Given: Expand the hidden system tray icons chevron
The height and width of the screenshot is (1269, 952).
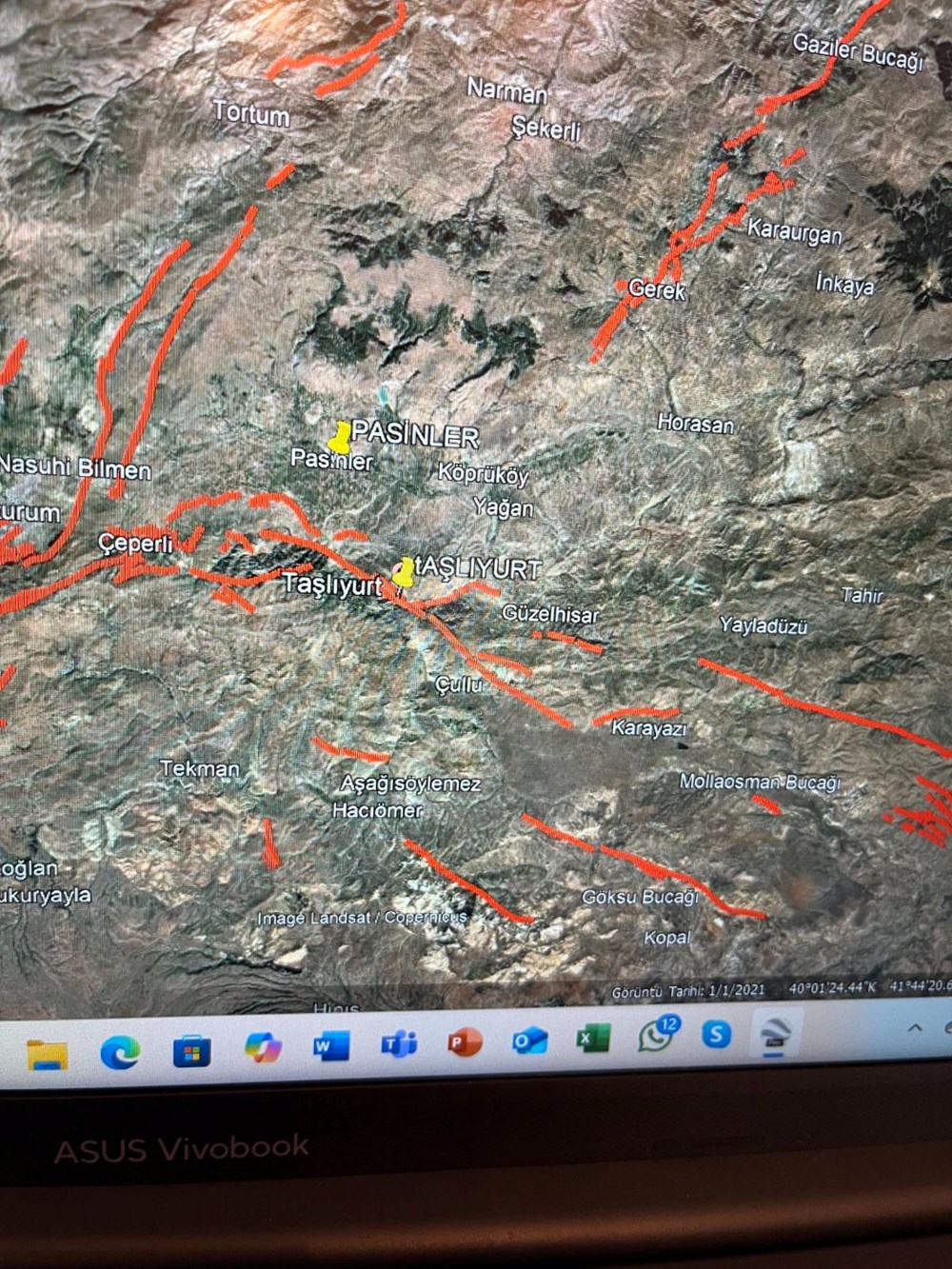Looking at the screenshot, I should (x=916, y=1028).
